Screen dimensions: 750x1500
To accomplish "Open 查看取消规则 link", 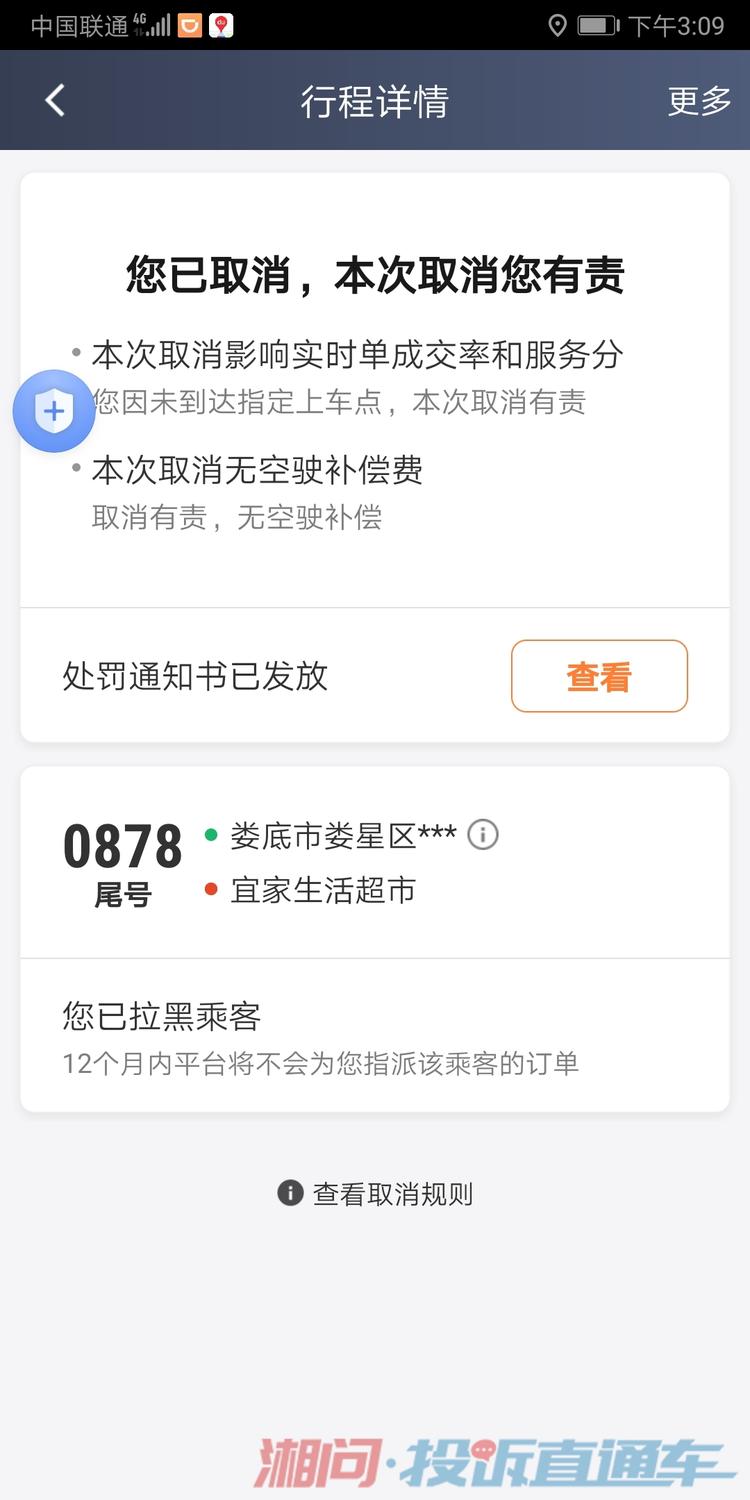I will pyautogui.click(x=375, y=1194).
